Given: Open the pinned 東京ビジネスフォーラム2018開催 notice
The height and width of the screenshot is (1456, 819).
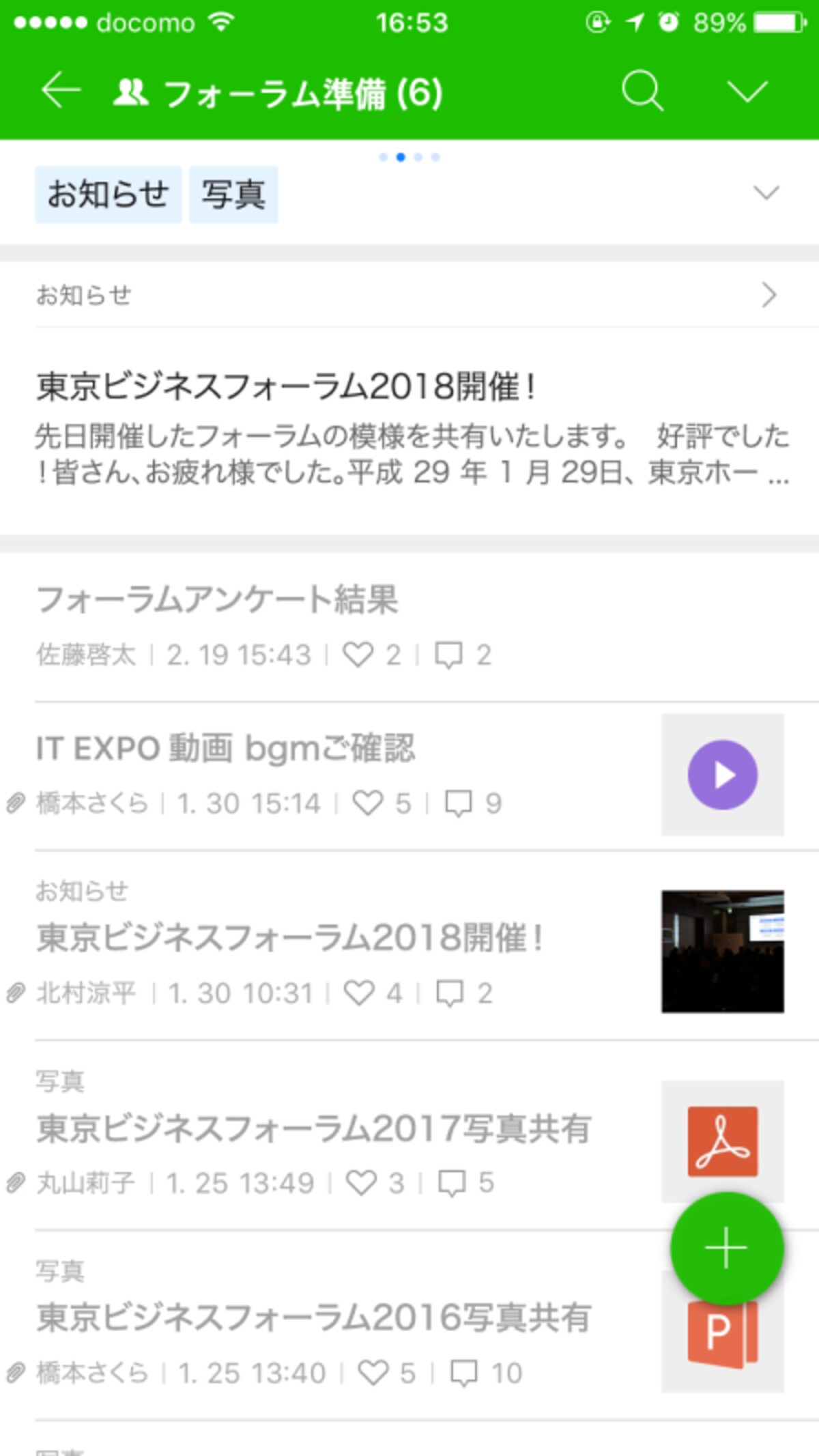Looking at the screenshot, I should [409, 430].
